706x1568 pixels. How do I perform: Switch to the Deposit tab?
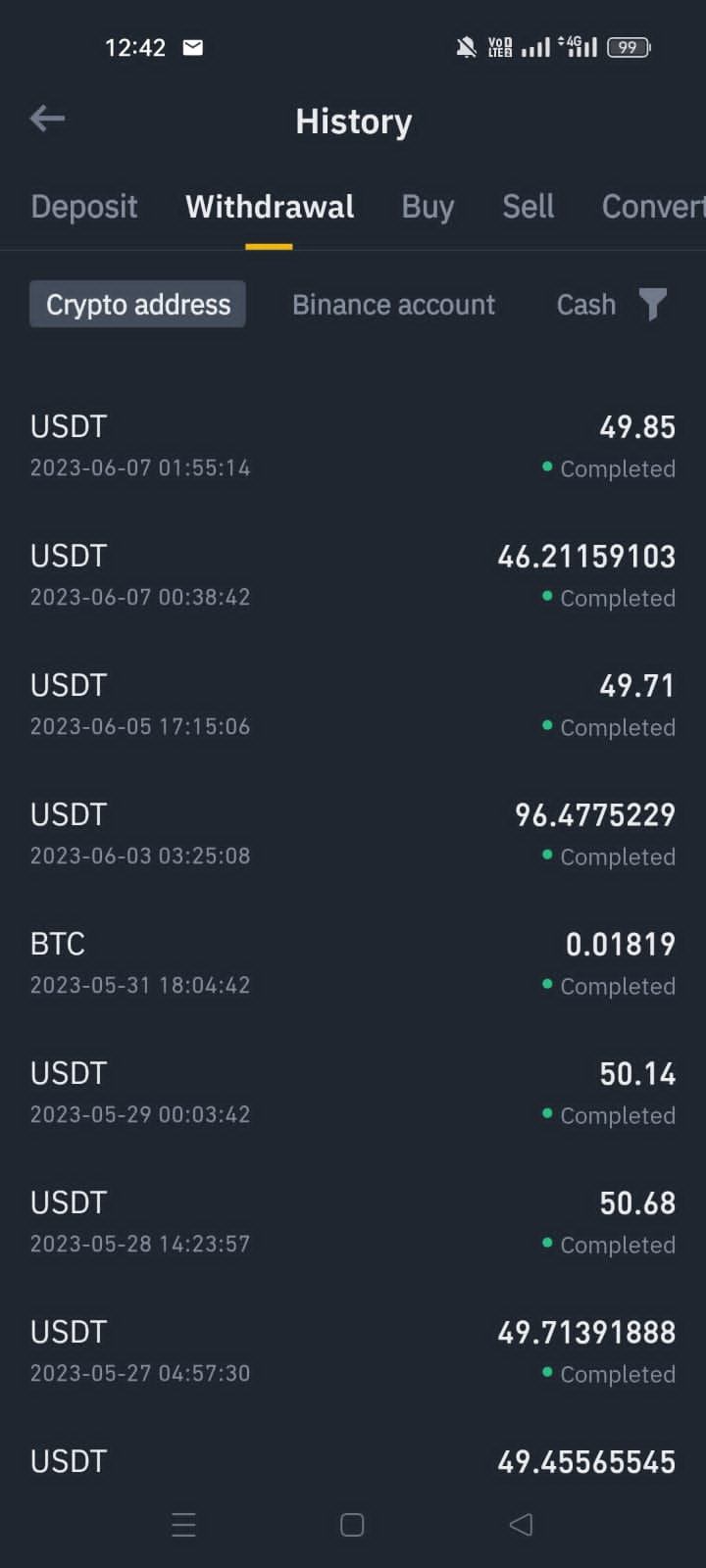click(x=84, y=207)
